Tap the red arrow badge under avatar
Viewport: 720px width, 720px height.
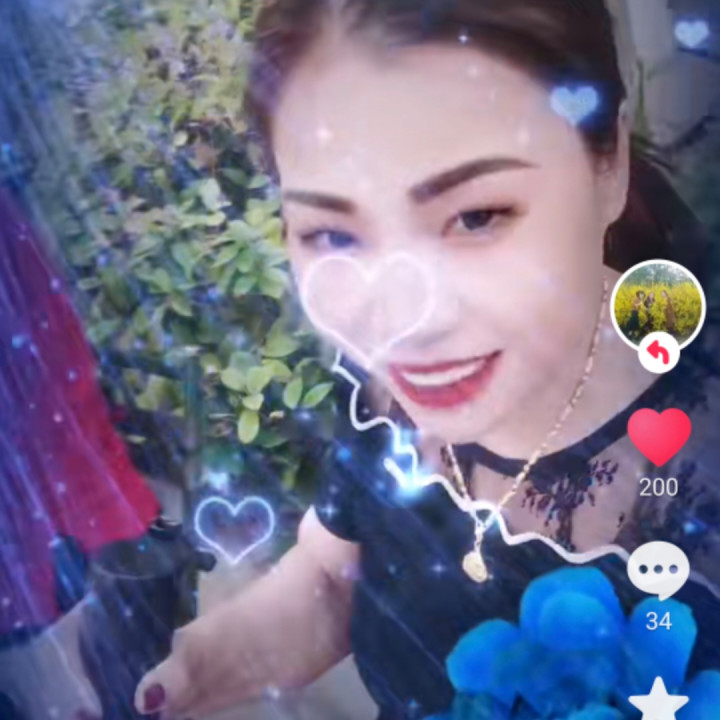click(x=658, y=353)
